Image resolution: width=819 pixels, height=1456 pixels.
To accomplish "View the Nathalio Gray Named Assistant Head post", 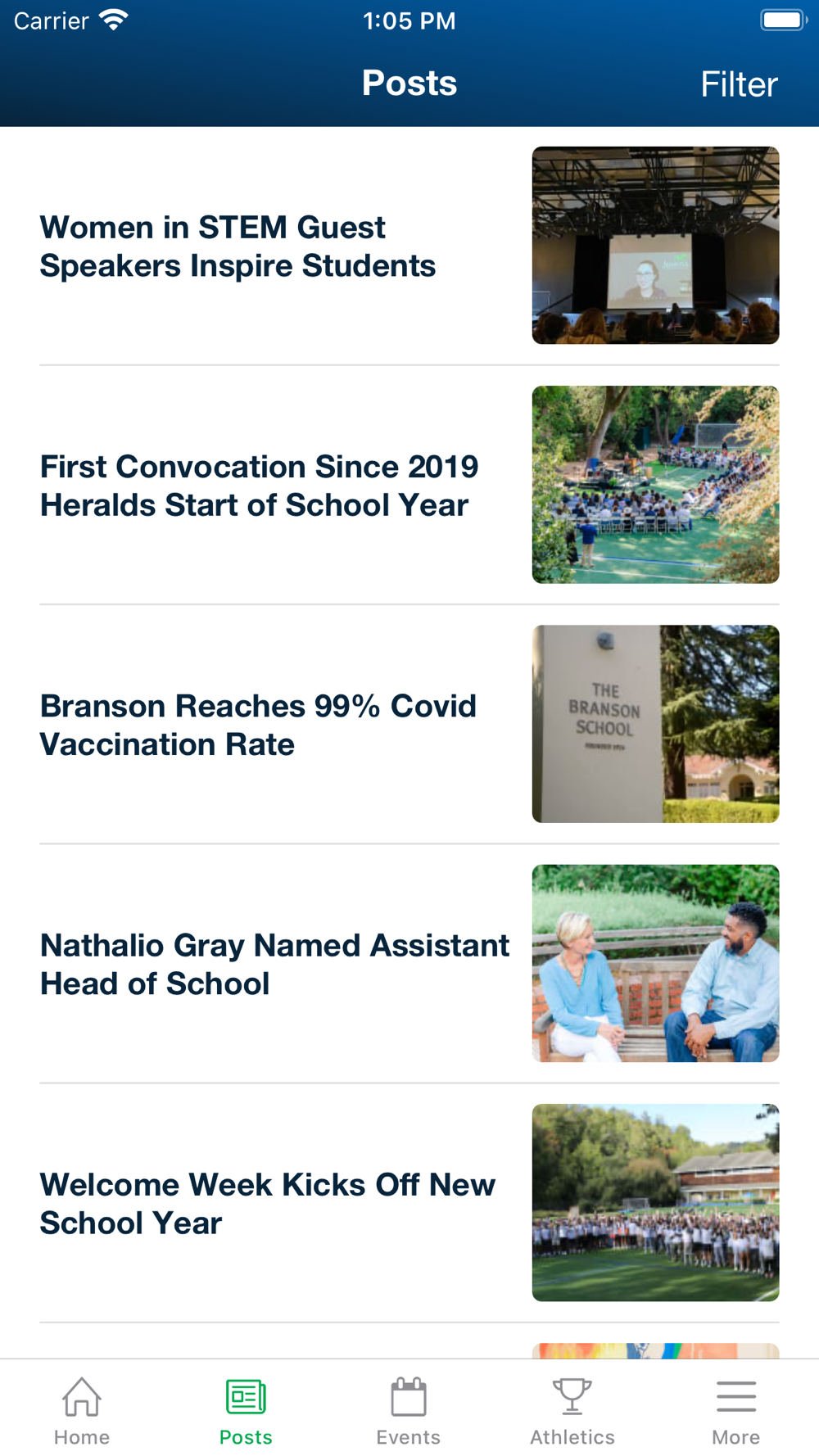I will coord(274,964).
